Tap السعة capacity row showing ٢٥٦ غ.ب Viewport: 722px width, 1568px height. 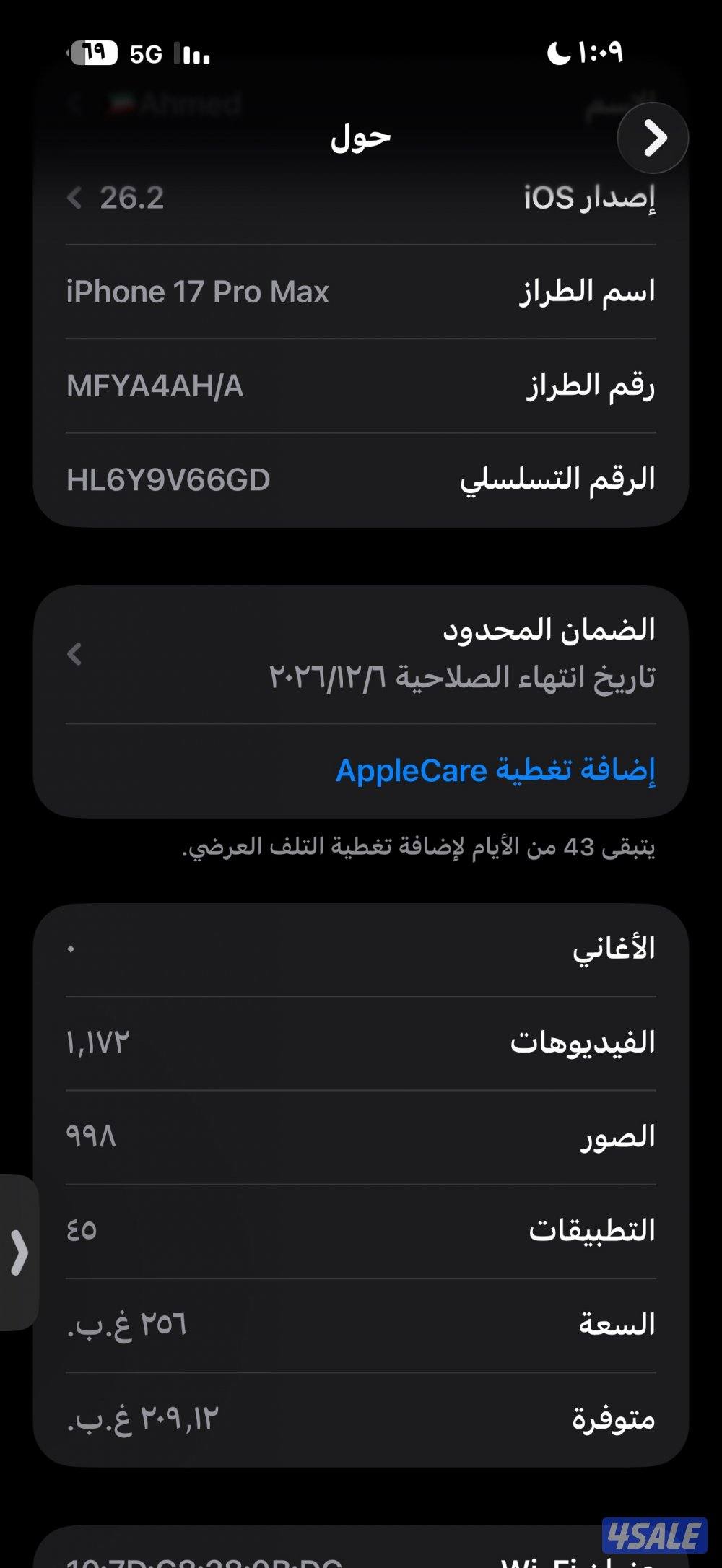click(x=361, y=1323)
